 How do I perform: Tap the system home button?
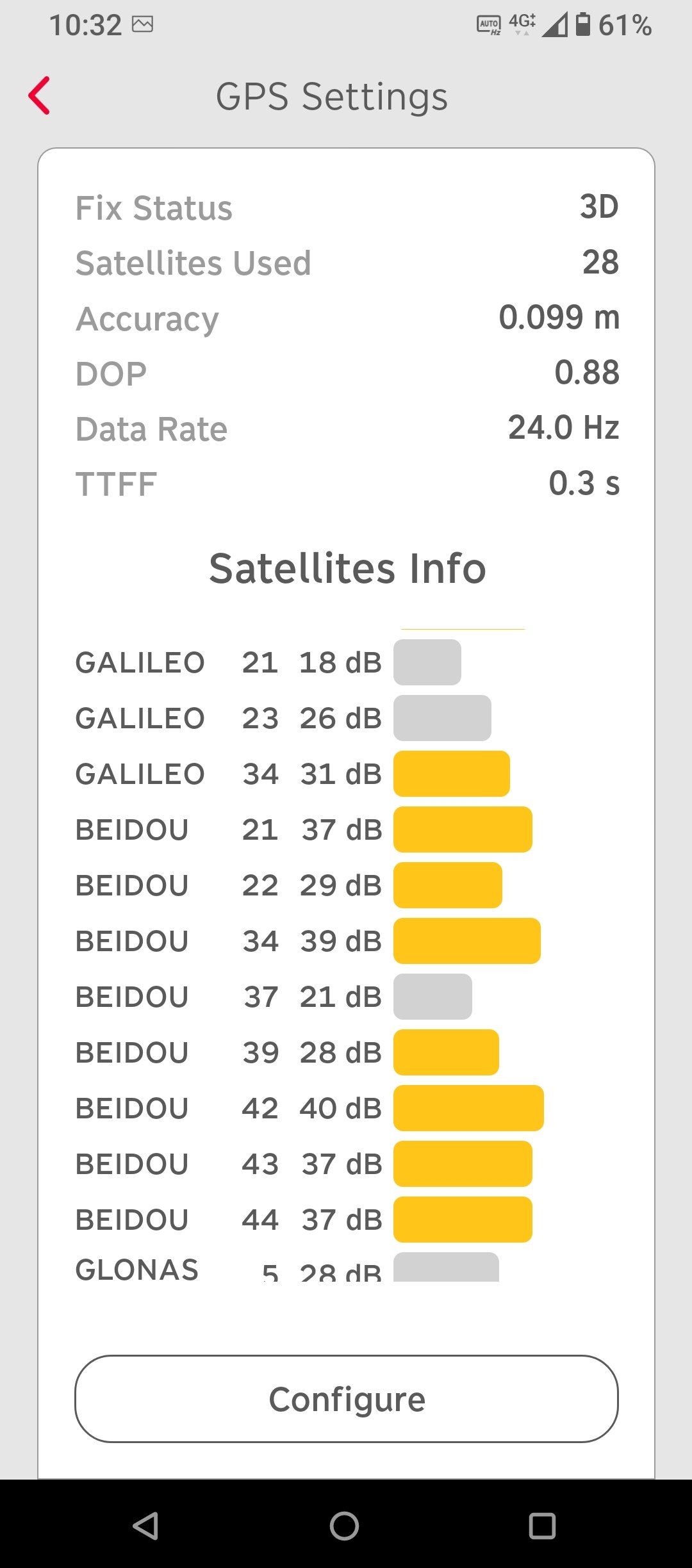[x=344, y=1526]
